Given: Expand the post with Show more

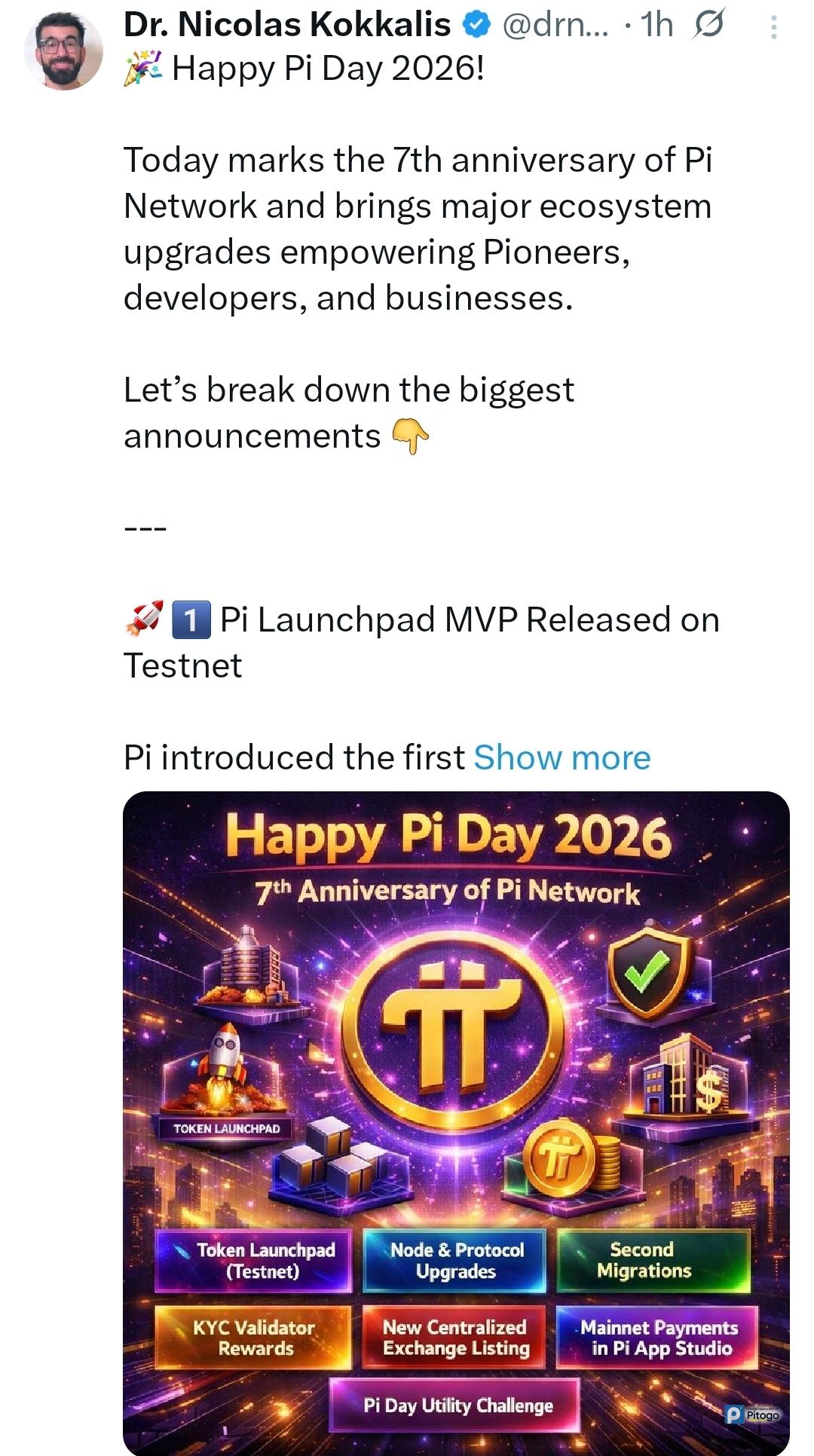Looking at the screenshot, I should tap(562, 757).
